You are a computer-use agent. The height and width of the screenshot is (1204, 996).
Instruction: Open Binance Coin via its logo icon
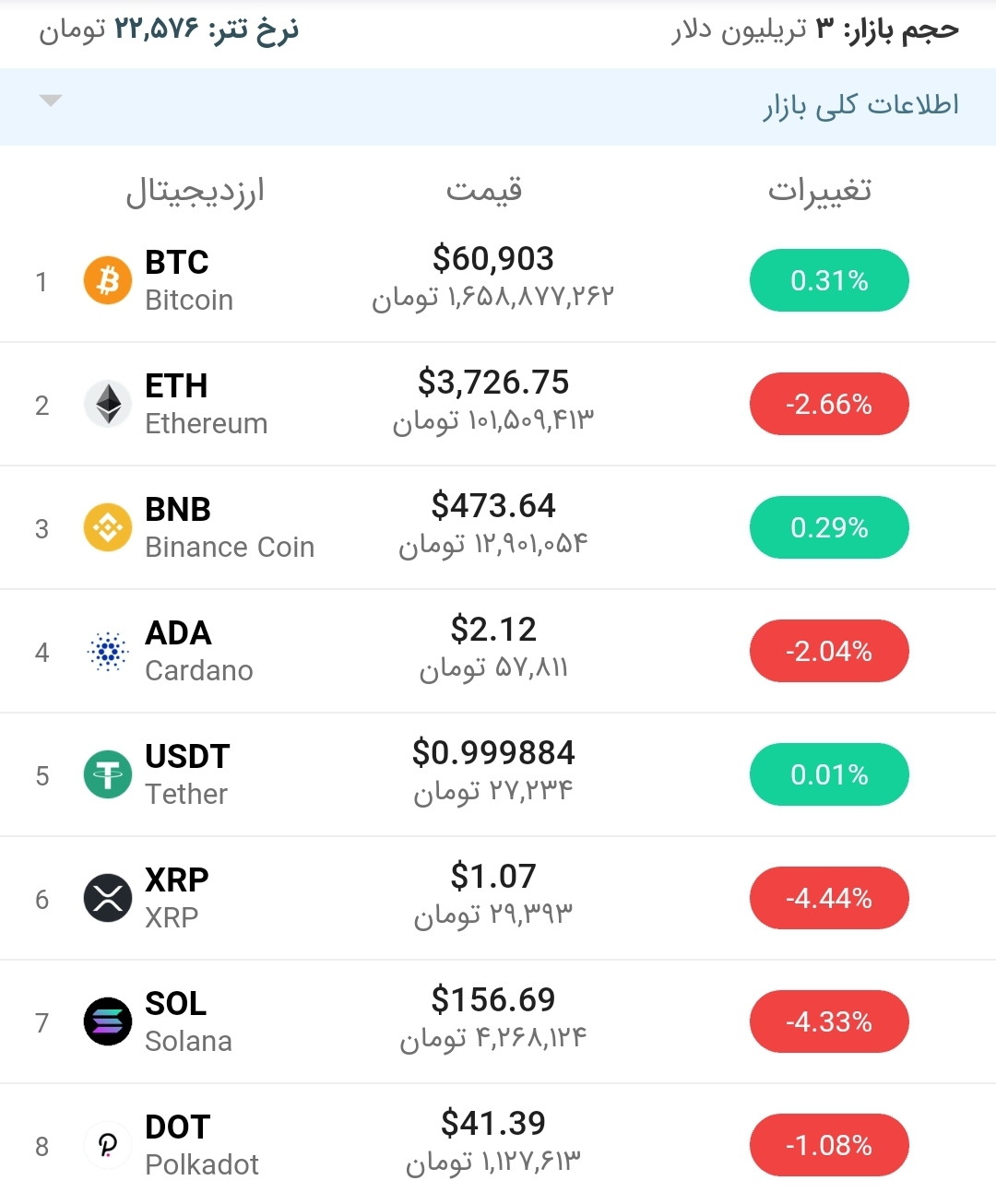(107, 527)
